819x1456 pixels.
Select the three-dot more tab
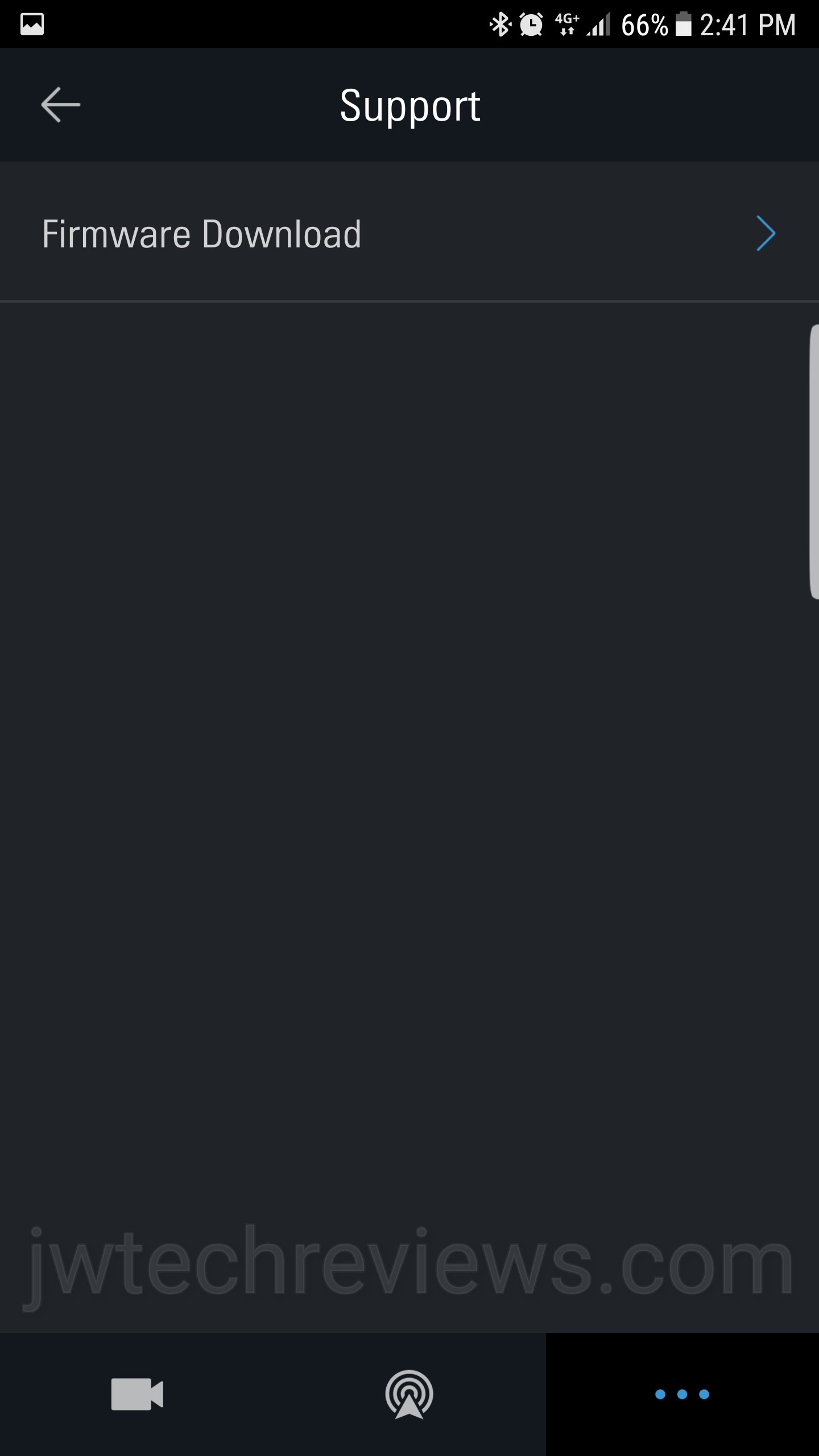[x=682, y=1393]
